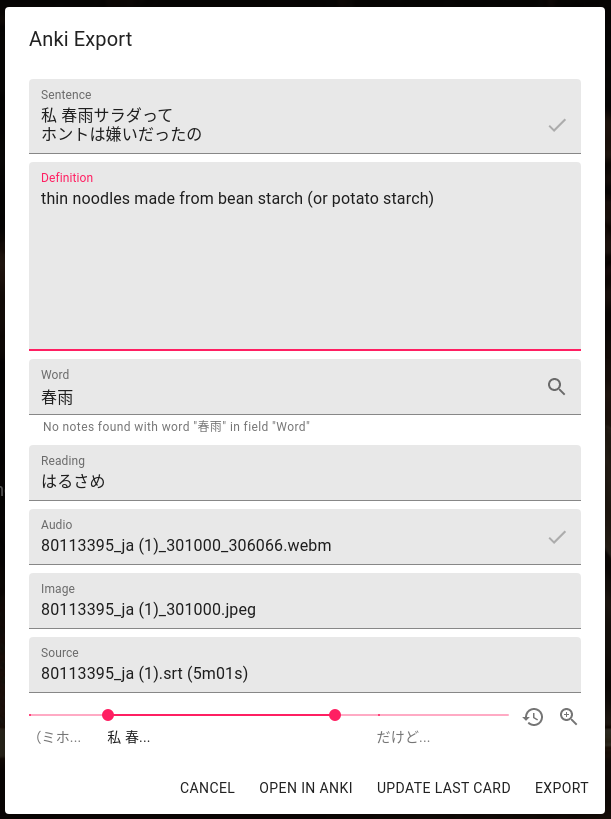Search for the word 春雨 in Anki
This screenshot has height=819, width=611.
point(557,387)
